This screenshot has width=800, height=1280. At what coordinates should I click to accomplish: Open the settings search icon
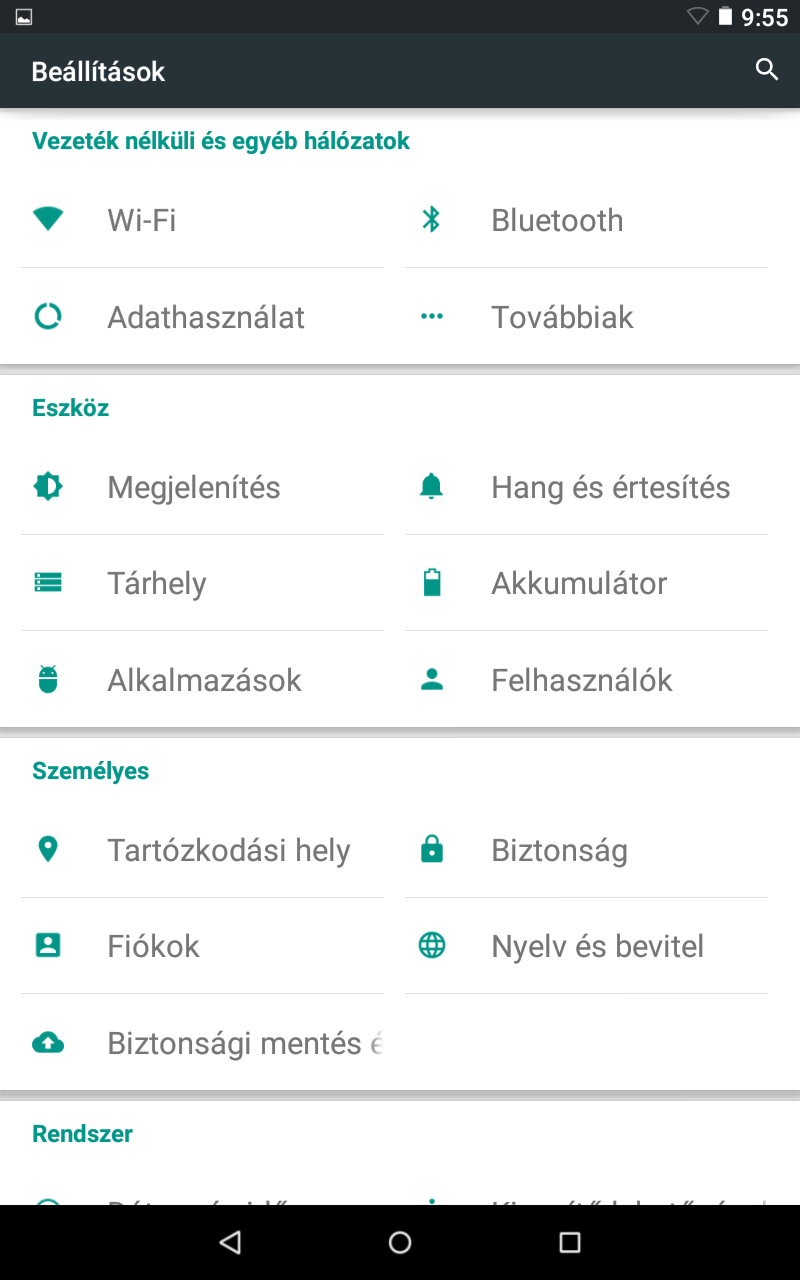click(767, 70)
